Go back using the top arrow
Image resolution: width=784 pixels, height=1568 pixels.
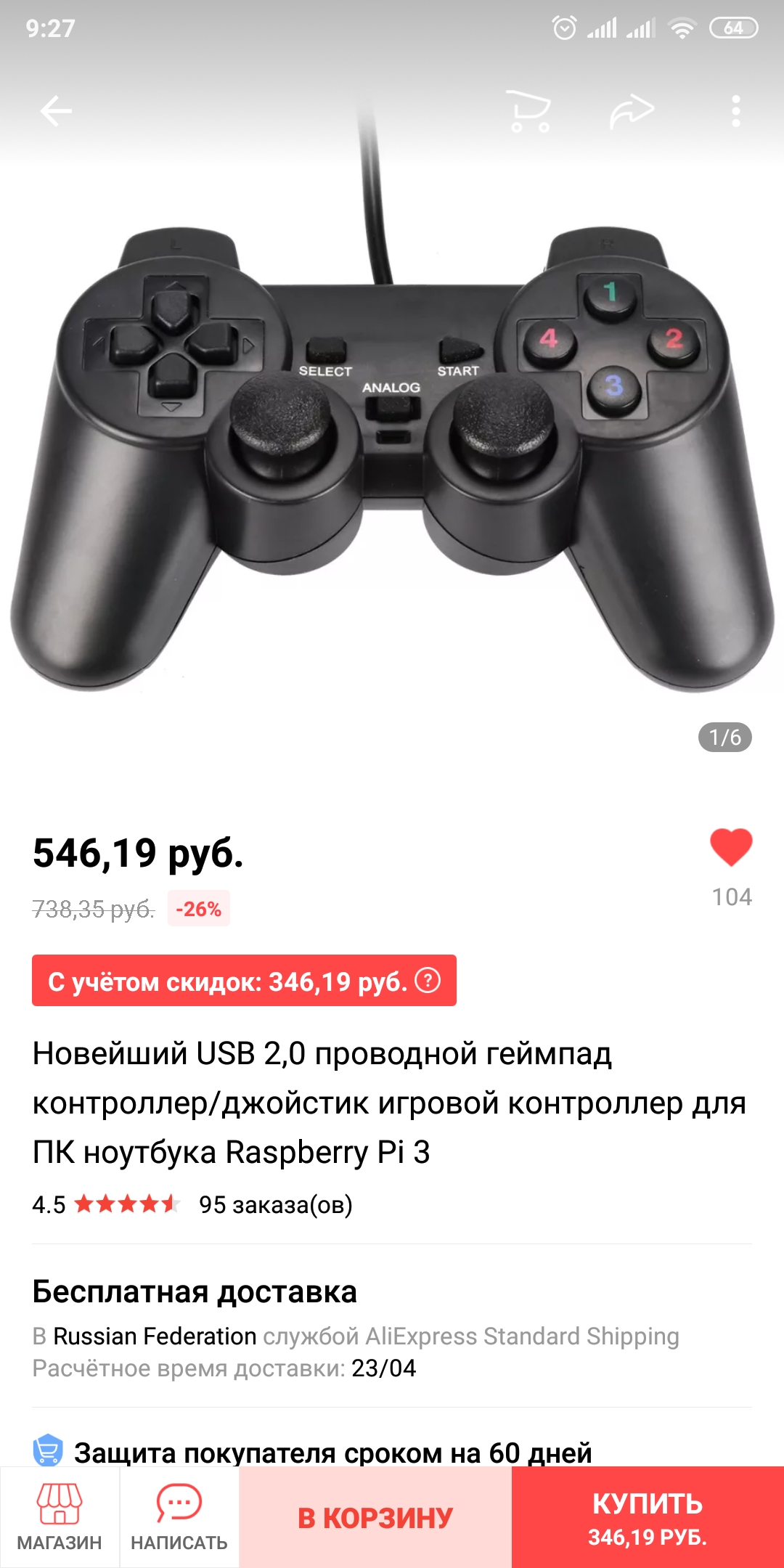[x=56, y=111]
